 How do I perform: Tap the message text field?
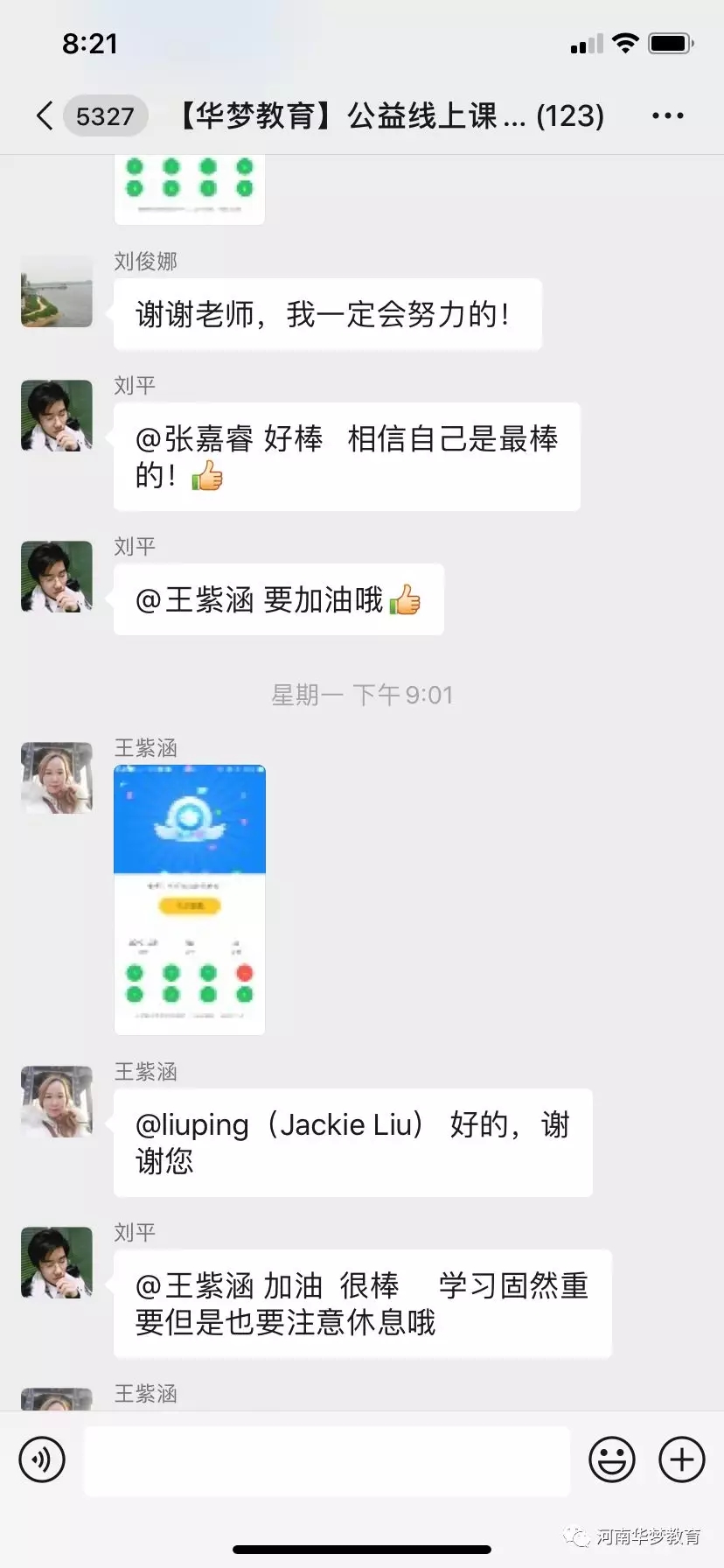pos(327,1460)
